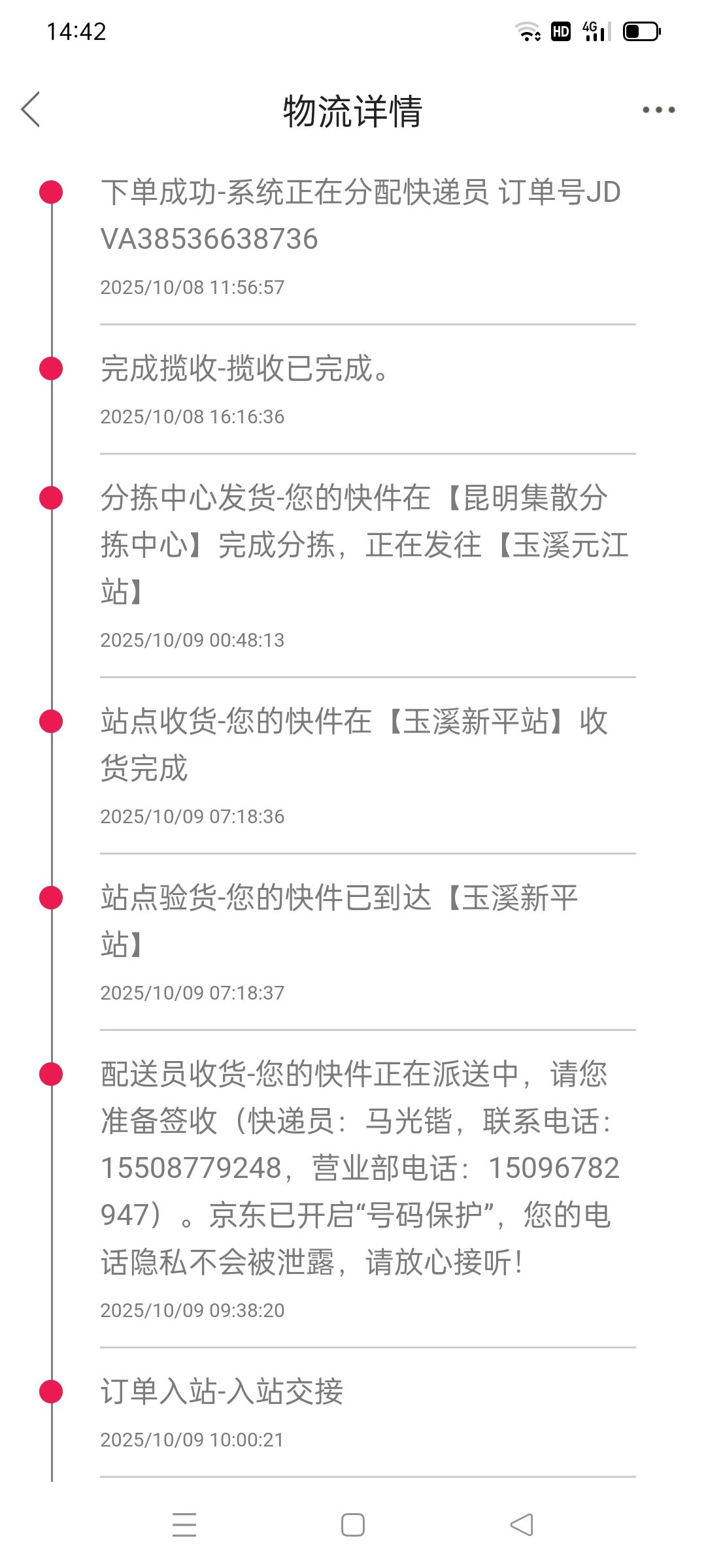Go back from the 物流详情 page
706x1568 pixels.
pos(31,109)
